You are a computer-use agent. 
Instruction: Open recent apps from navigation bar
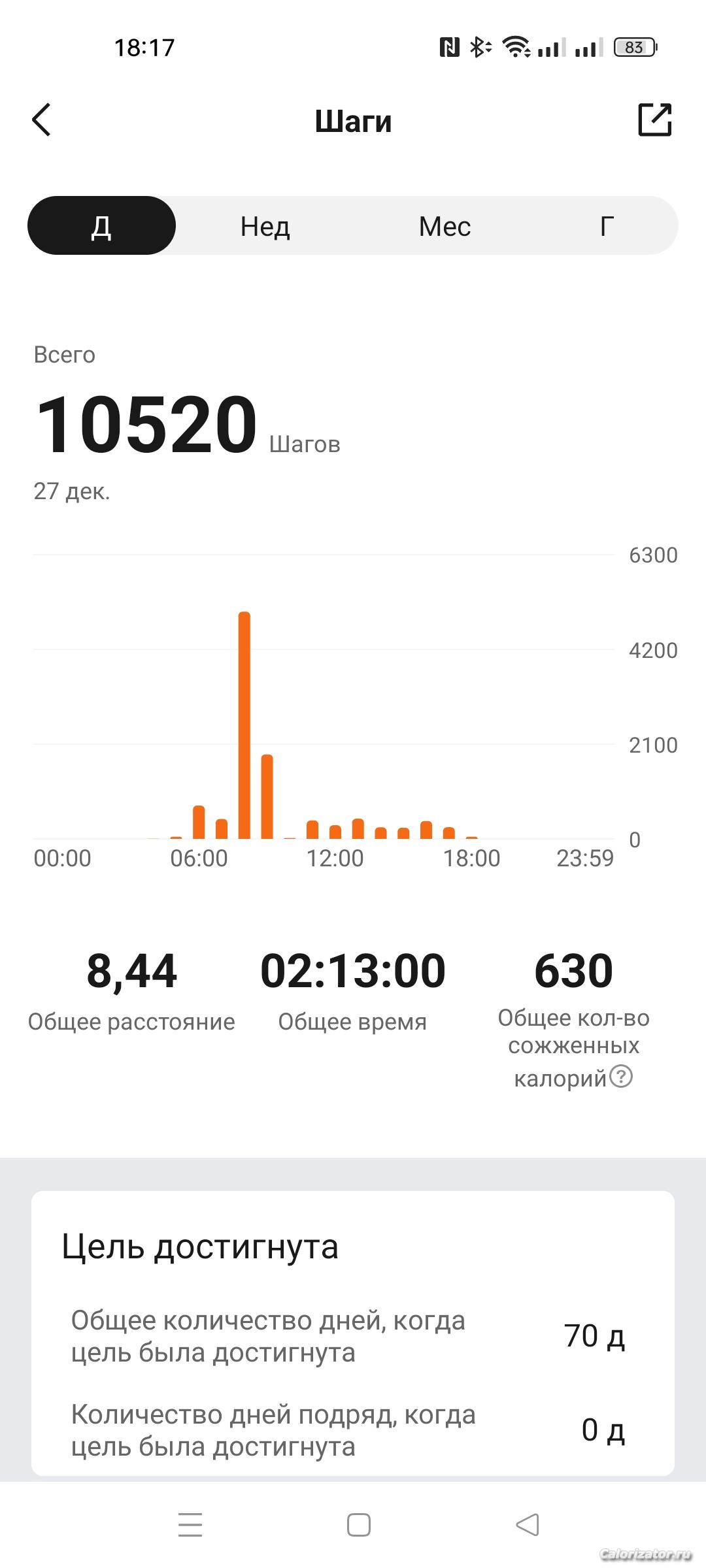click(x=190, y=1525)
